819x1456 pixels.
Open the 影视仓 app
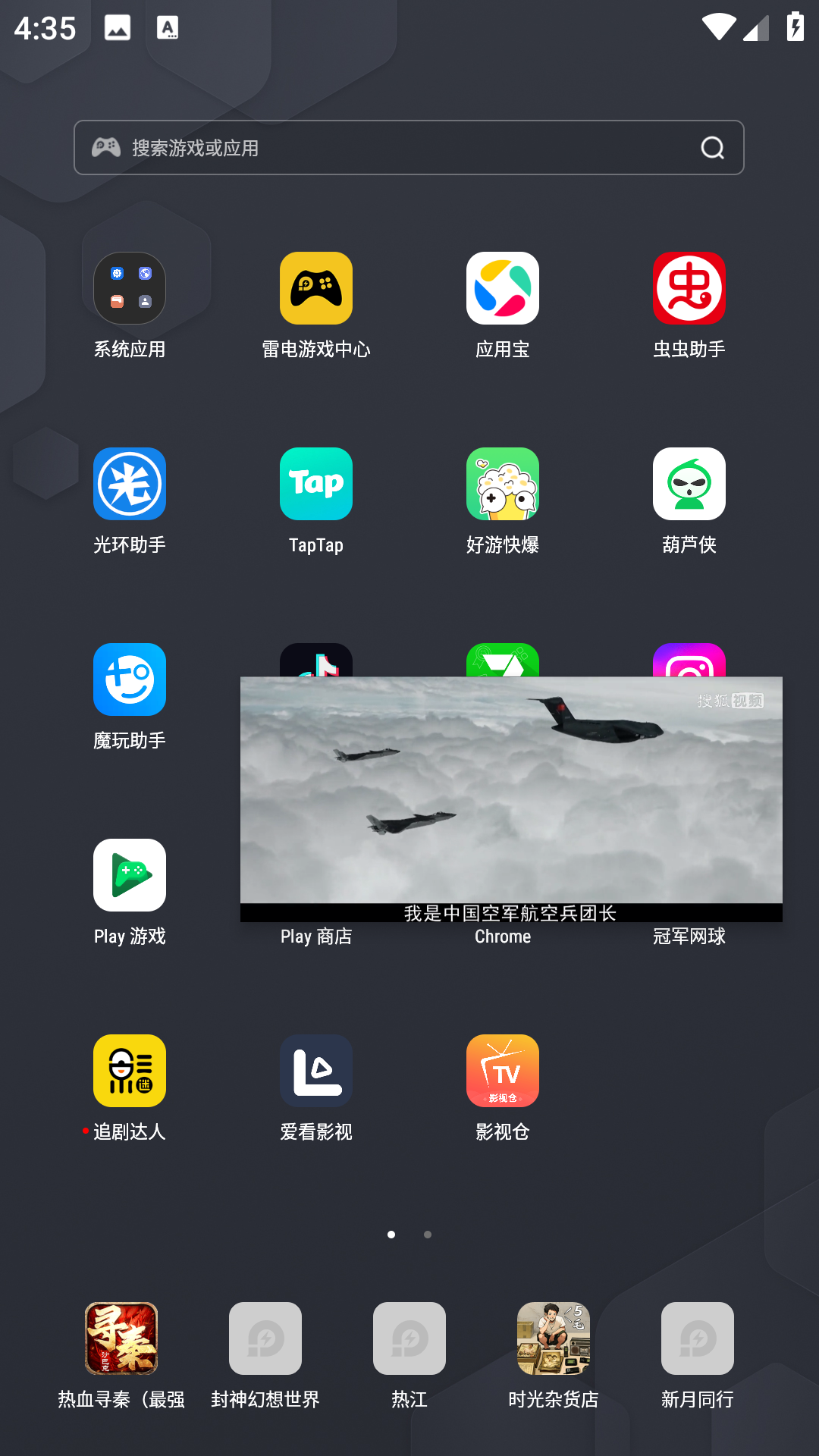pos(503,1072)
